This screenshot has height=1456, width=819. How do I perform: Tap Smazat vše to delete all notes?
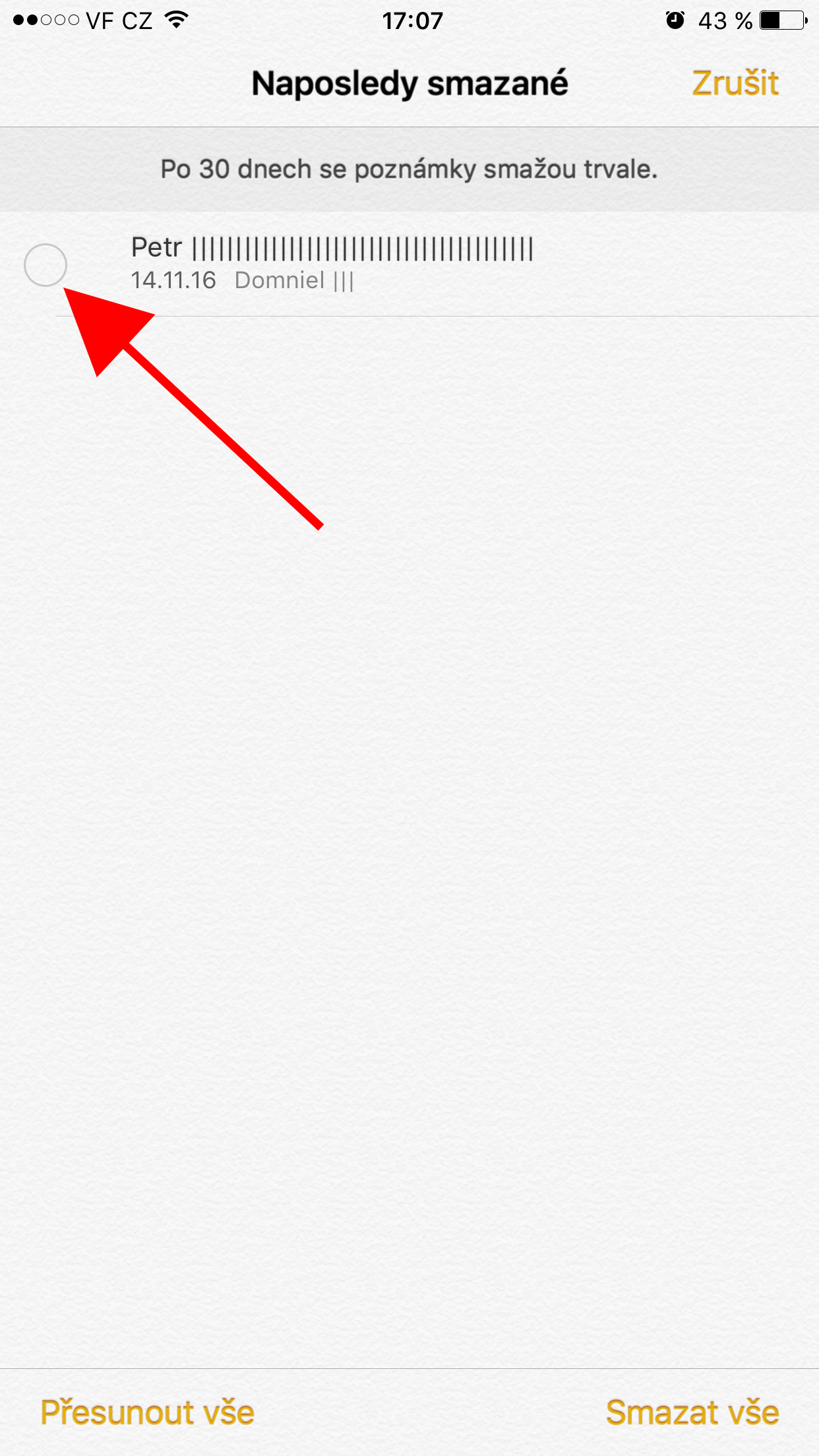[692, 1412]
